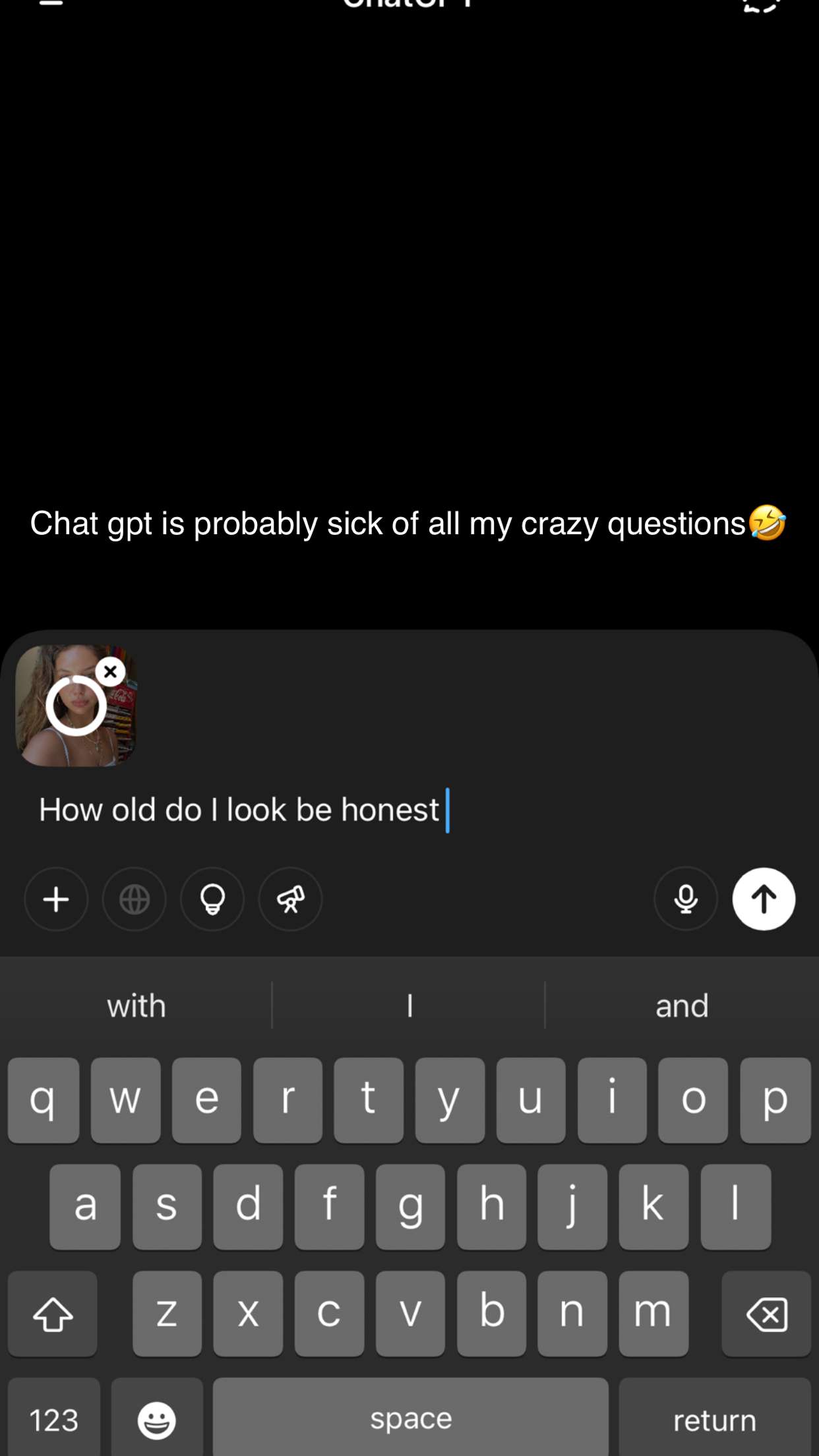Switch to the 123 numbers keyboard

coord(54,1419)
